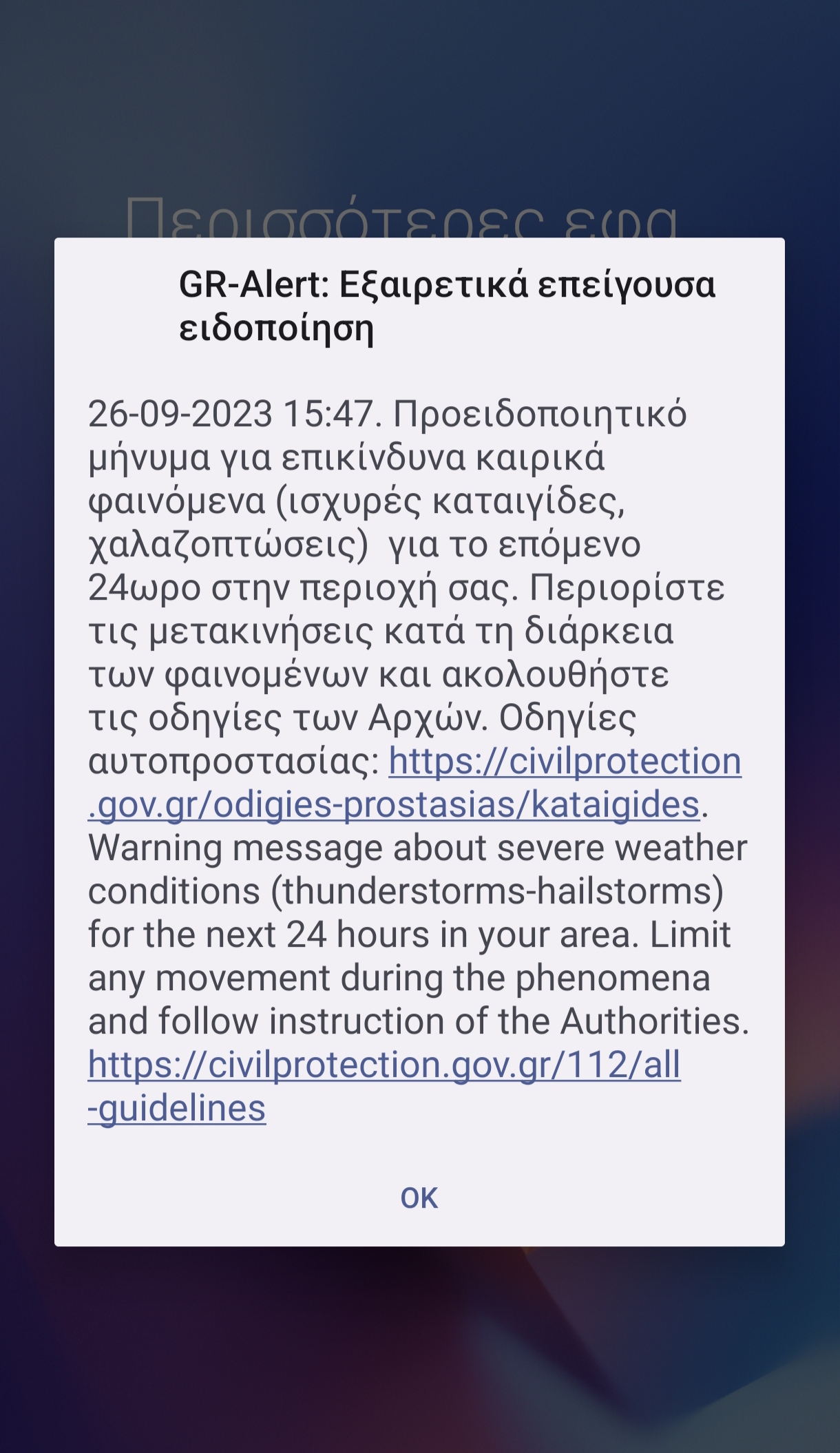Open the 112 all-guidelines link
The width and height of the screenshot is (840, 1453).
tap(384, 1065)
